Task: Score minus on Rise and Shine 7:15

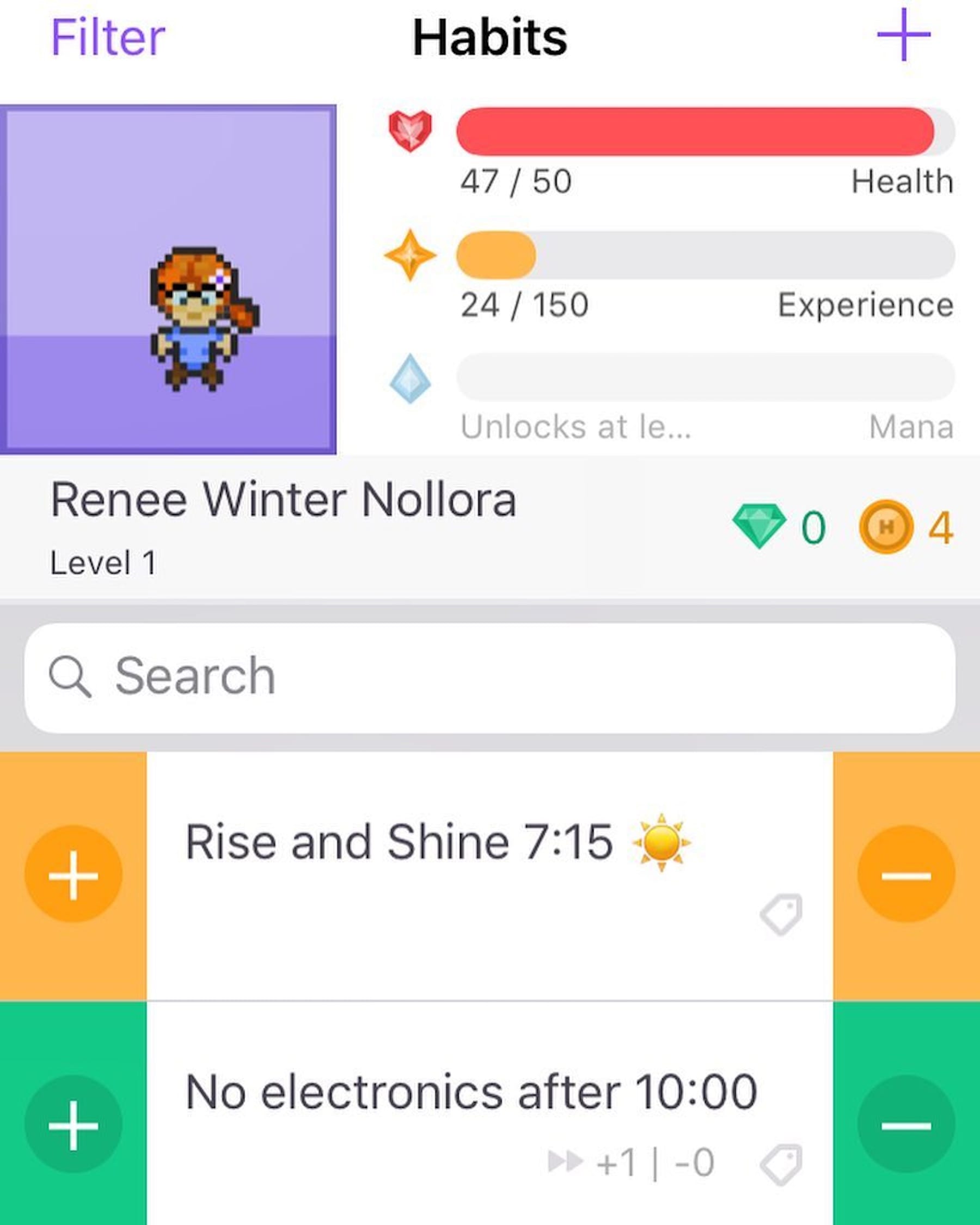Action: [x=906, y=875]
